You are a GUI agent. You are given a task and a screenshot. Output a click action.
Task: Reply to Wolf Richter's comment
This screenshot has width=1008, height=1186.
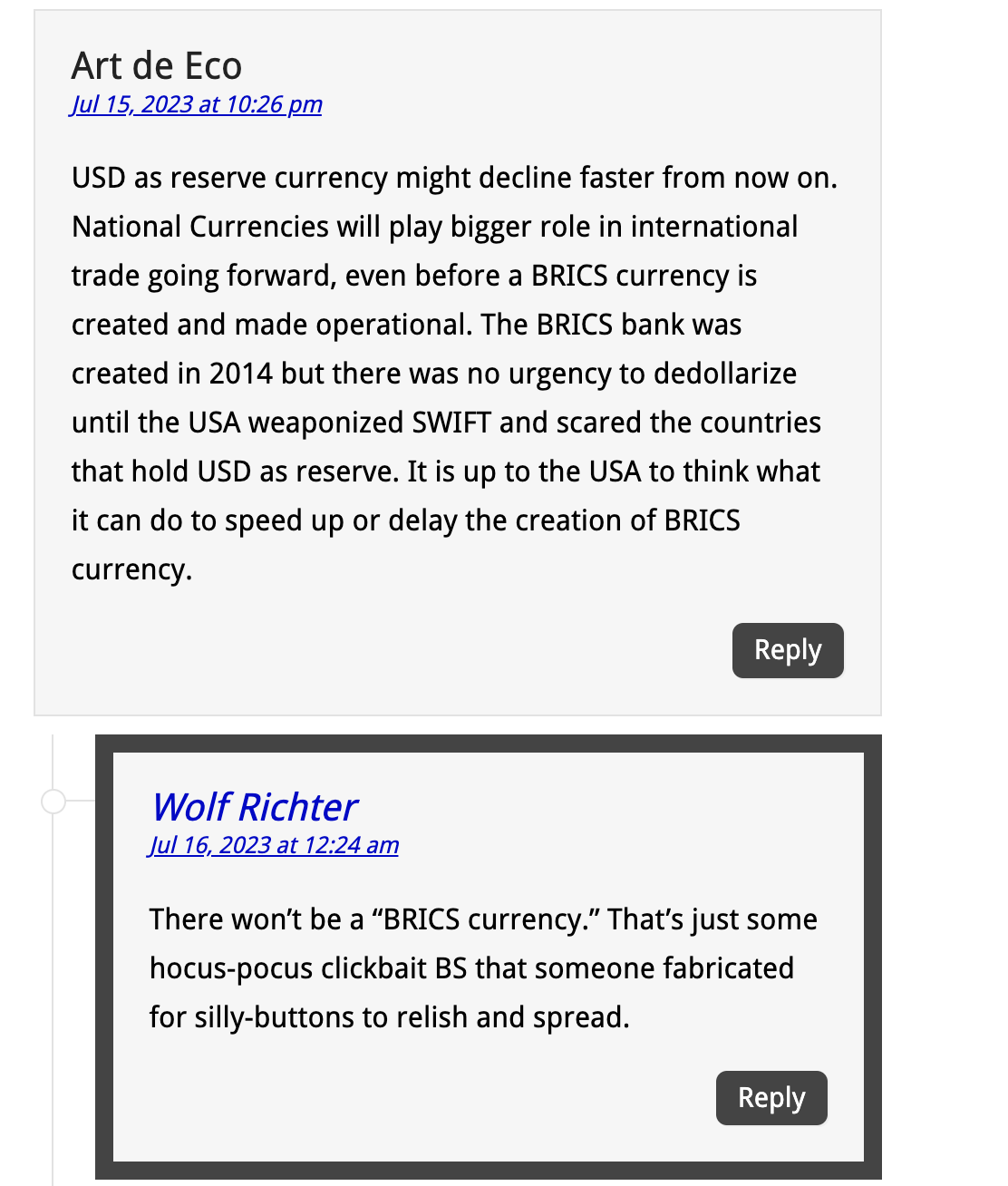coord(771,1098)
